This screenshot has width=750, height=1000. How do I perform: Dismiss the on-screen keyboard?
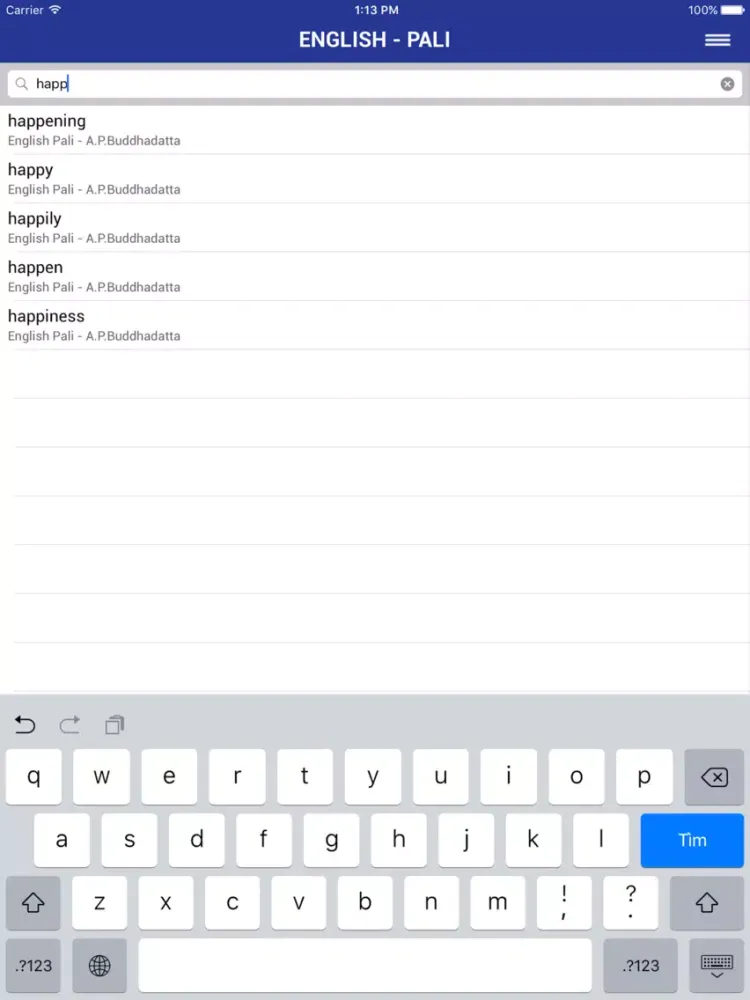click(x=716, y=965)
